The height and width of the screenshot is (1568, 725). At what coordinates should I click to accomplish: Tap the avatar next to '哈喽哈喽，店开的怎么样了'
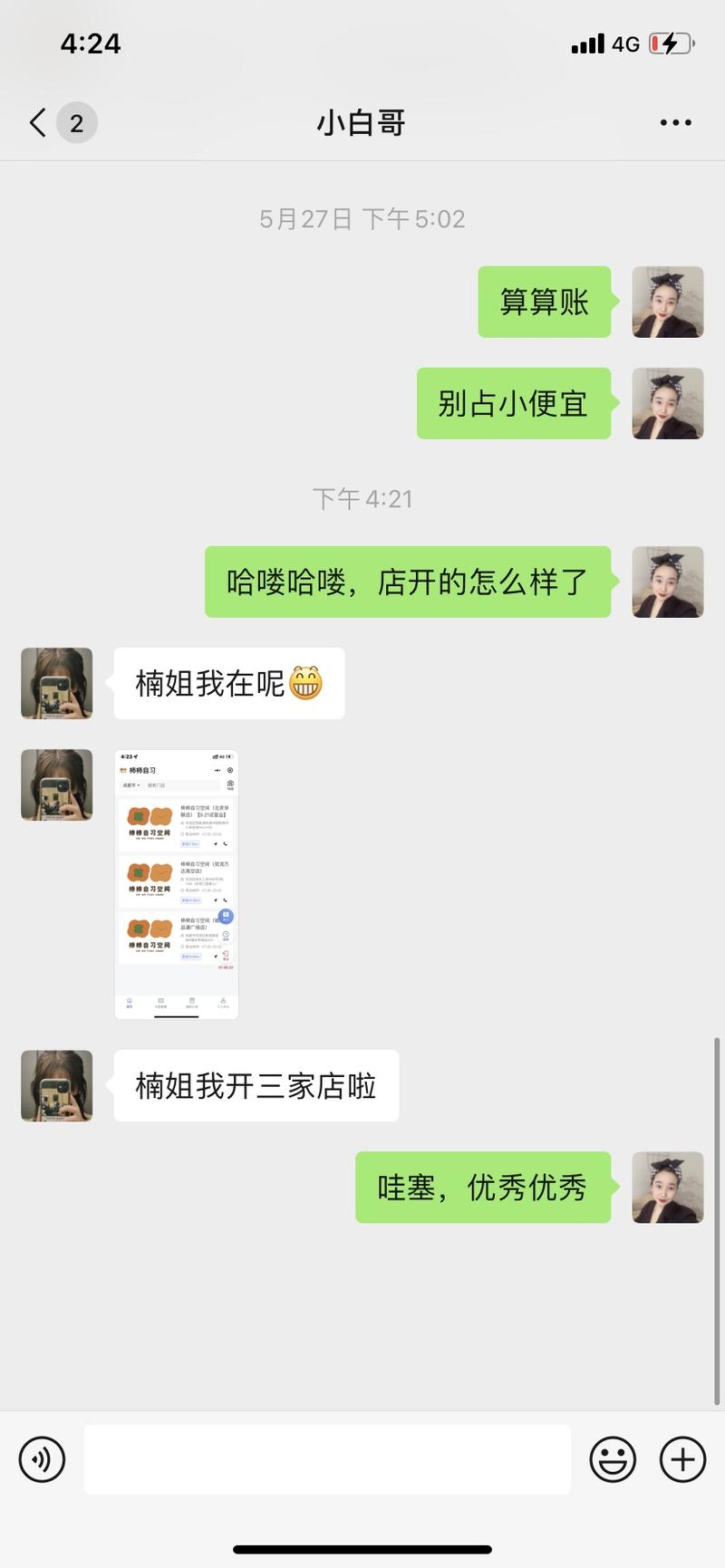pyautogui.click(x=668, y=583)
